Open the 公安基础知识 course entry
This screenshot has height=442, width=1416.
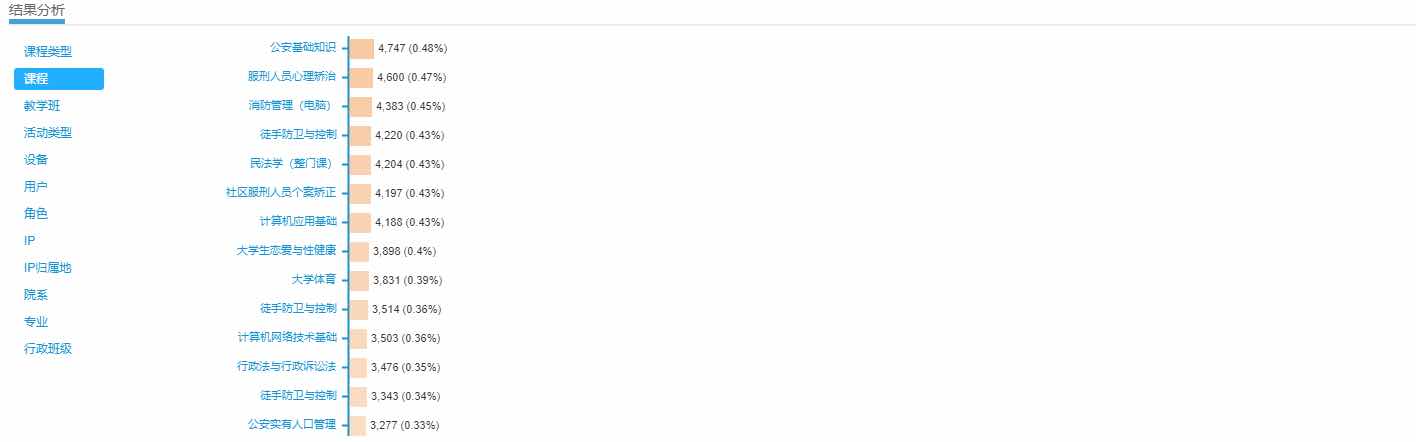[303, 48]
